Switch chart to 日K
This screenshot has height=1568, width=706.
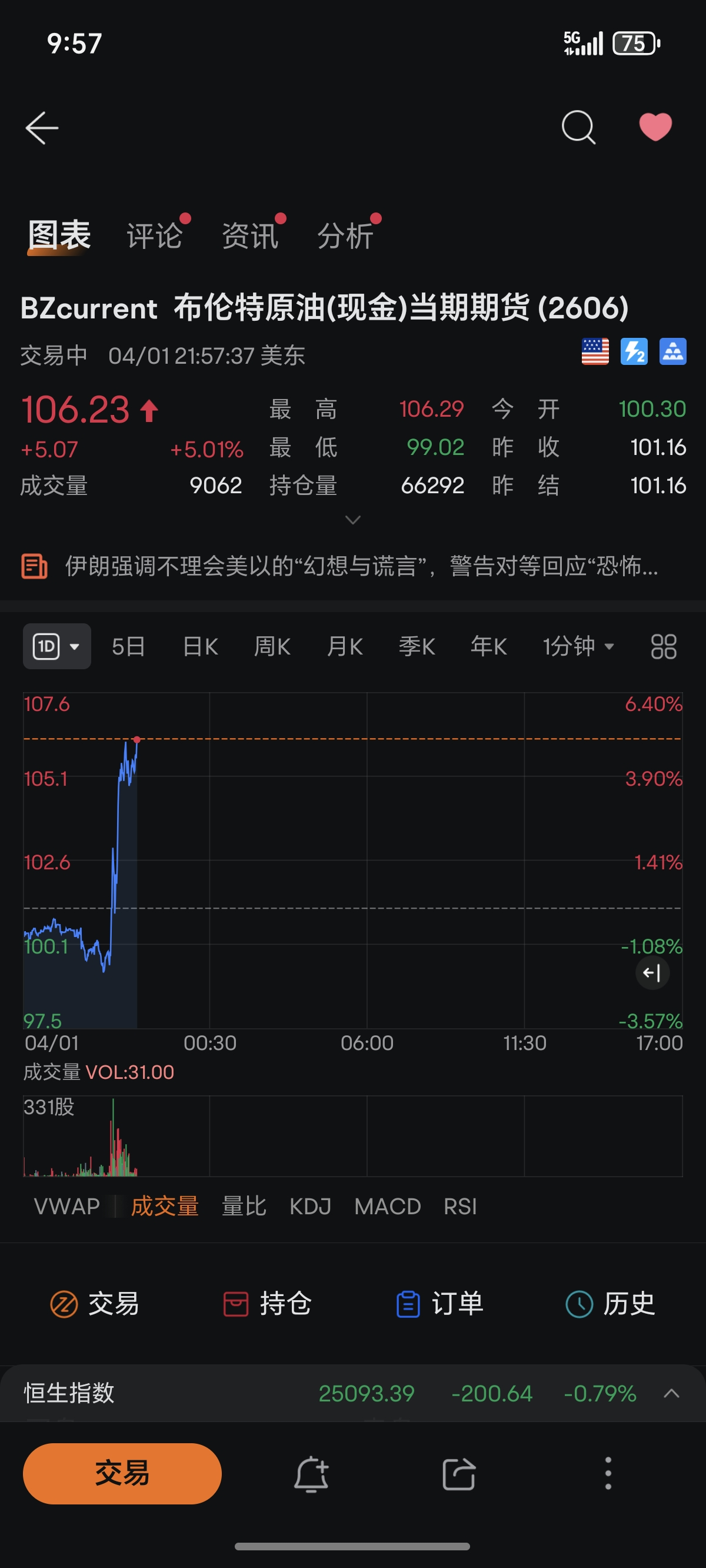click(200, 646)
